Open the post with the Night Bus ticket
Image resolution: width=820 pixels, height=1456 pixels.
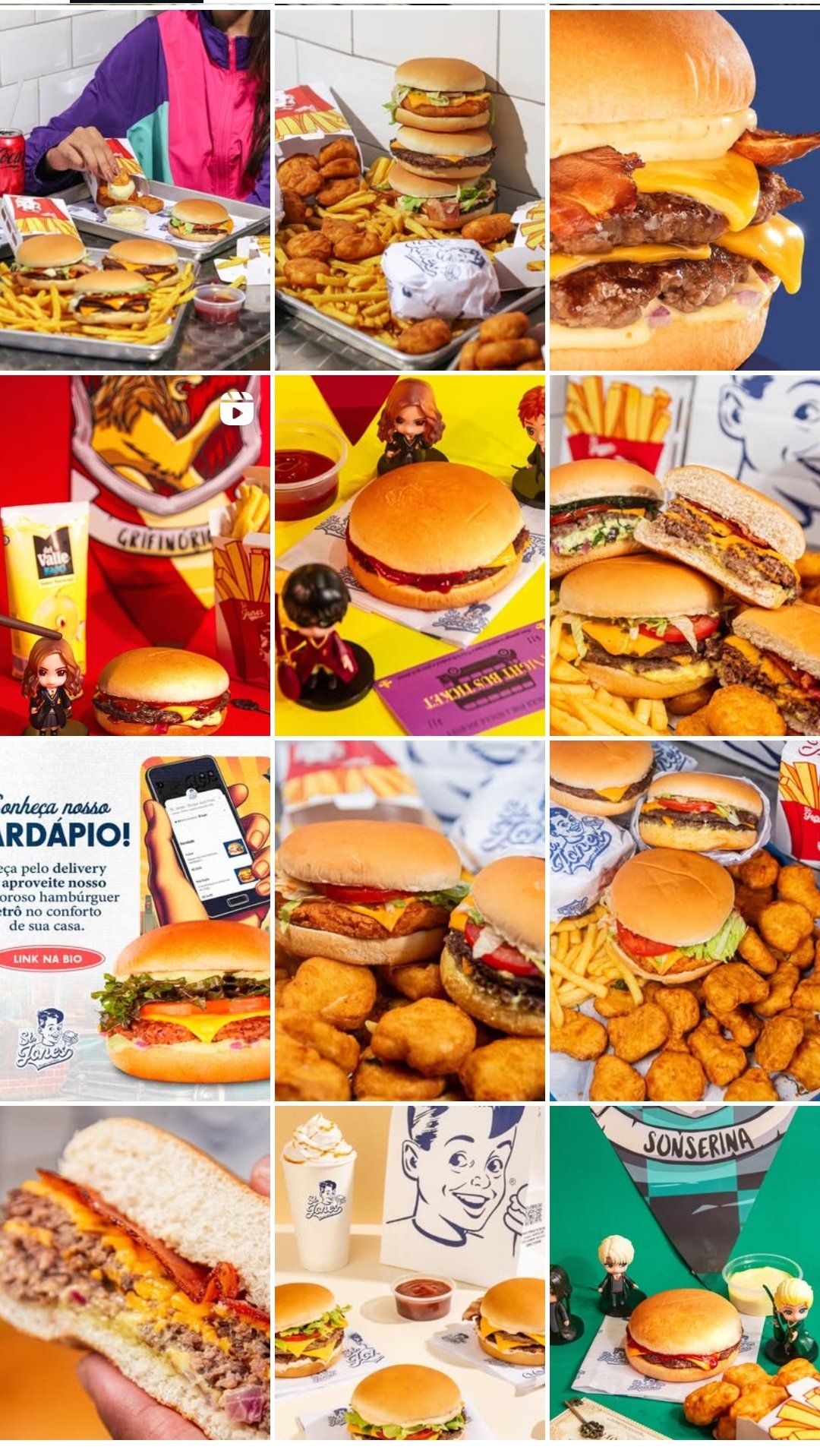pos(410,555)
